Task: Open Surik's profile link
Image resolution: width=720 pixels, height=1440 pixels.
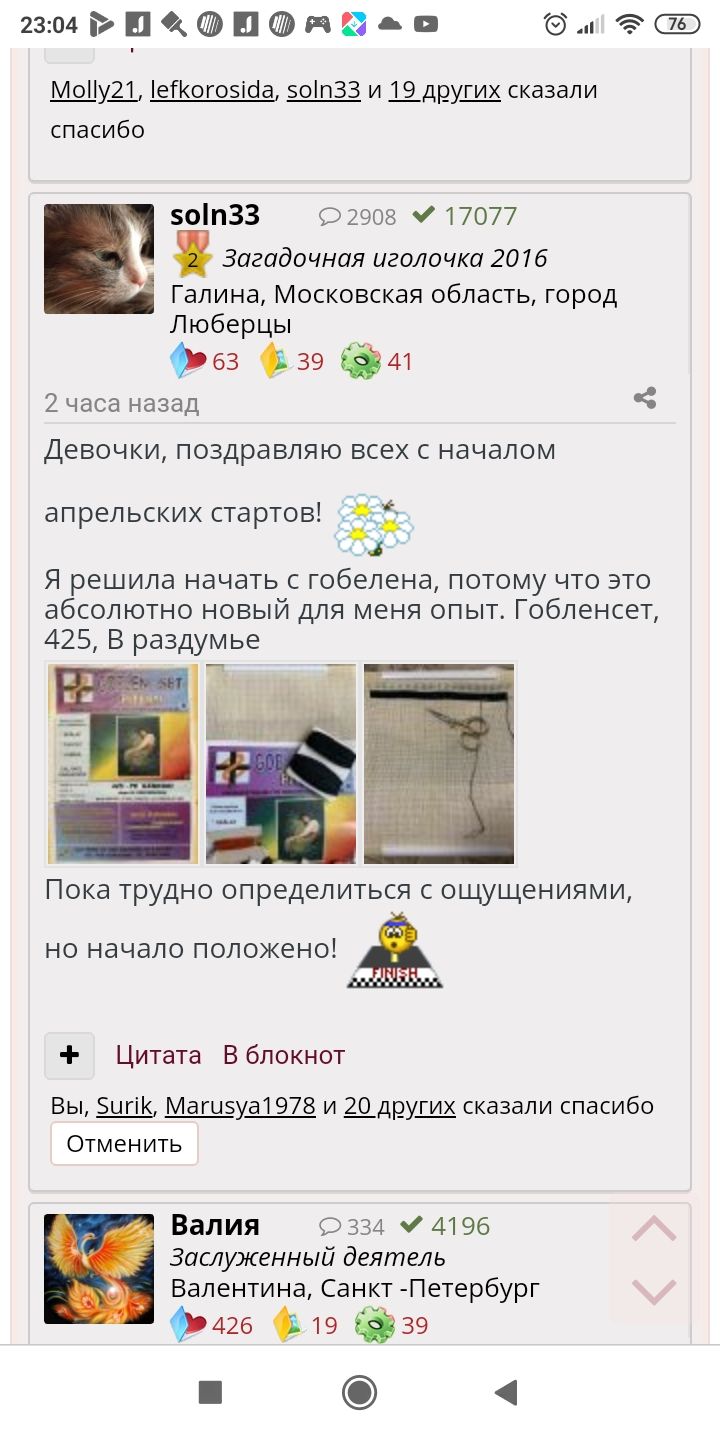Action: click(x=124, y=1106)
